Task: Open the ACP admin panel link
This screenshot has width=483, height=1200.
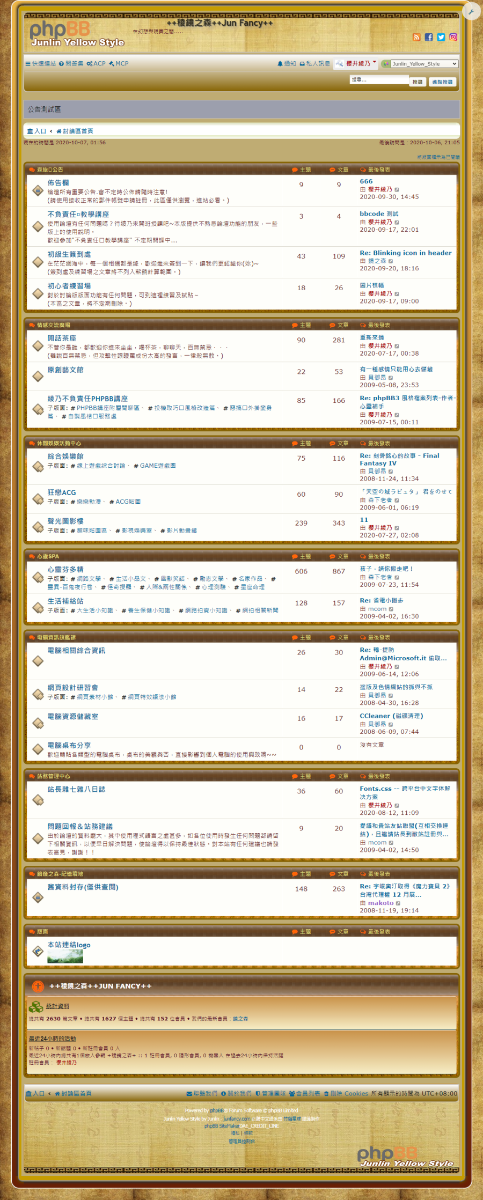Action: [x=96, y=63]
